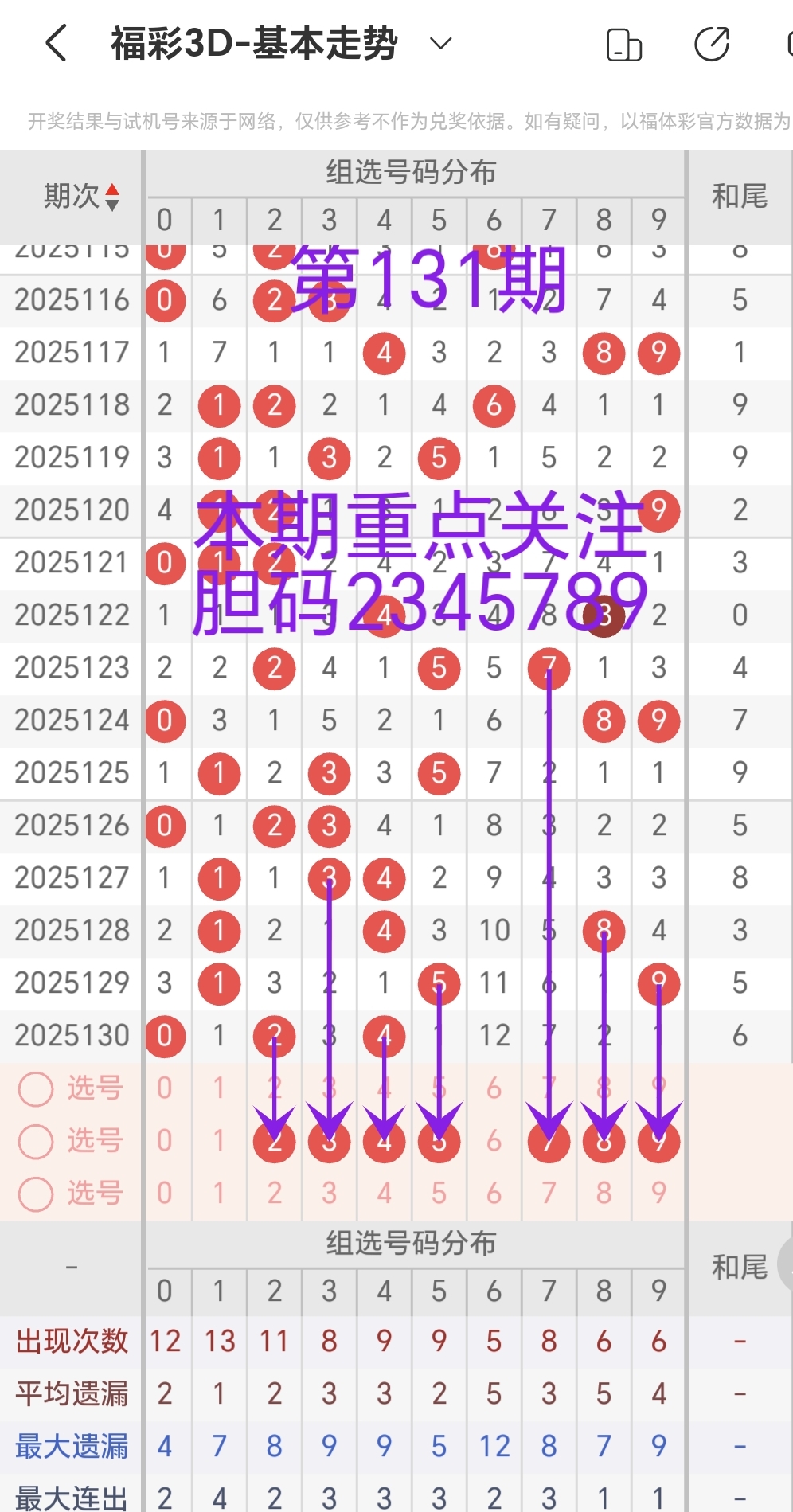The image size is (793, 1512).
Task: Open the floating window icon in top bar
Action: (626, 44)
